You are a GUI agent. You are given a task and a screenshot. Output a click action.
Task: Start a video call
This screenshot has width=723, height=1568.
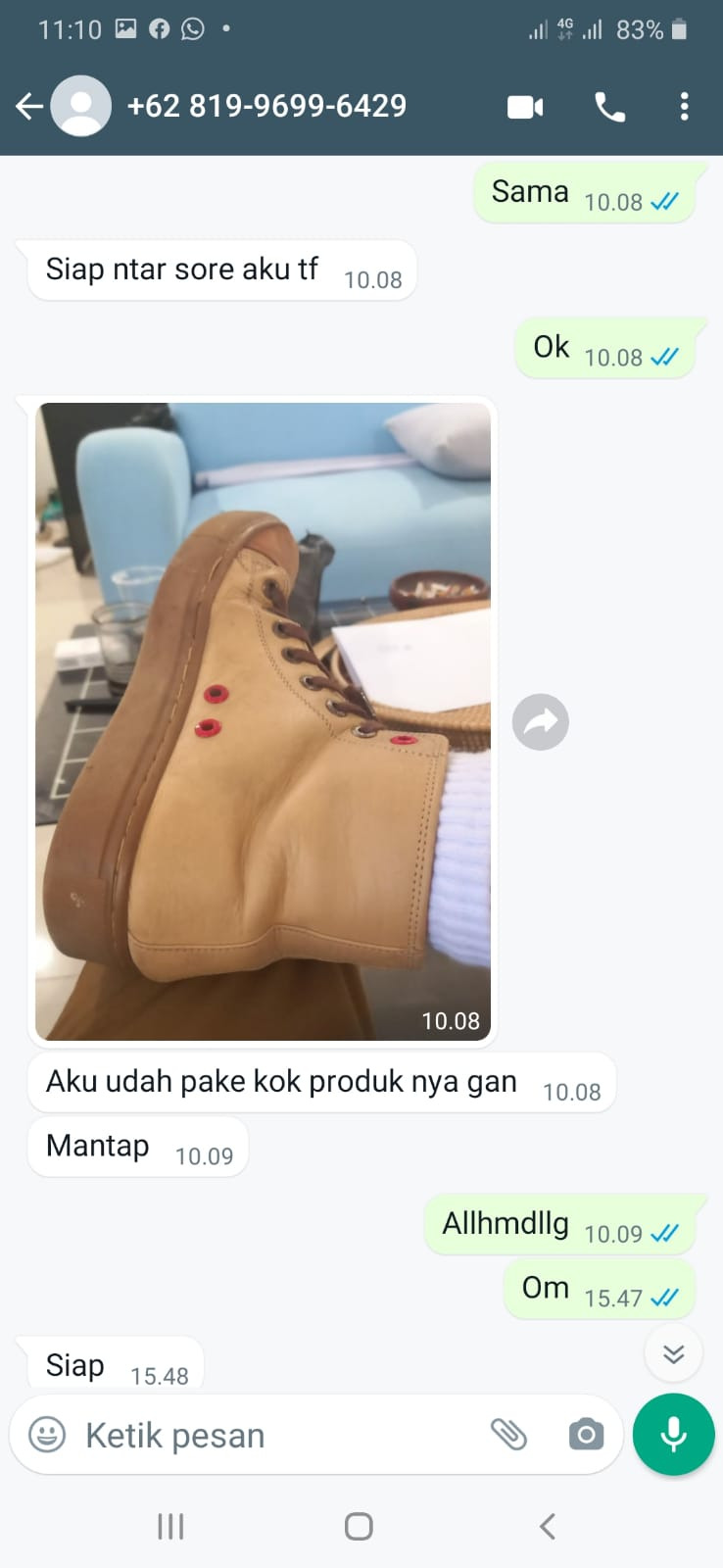525,107
